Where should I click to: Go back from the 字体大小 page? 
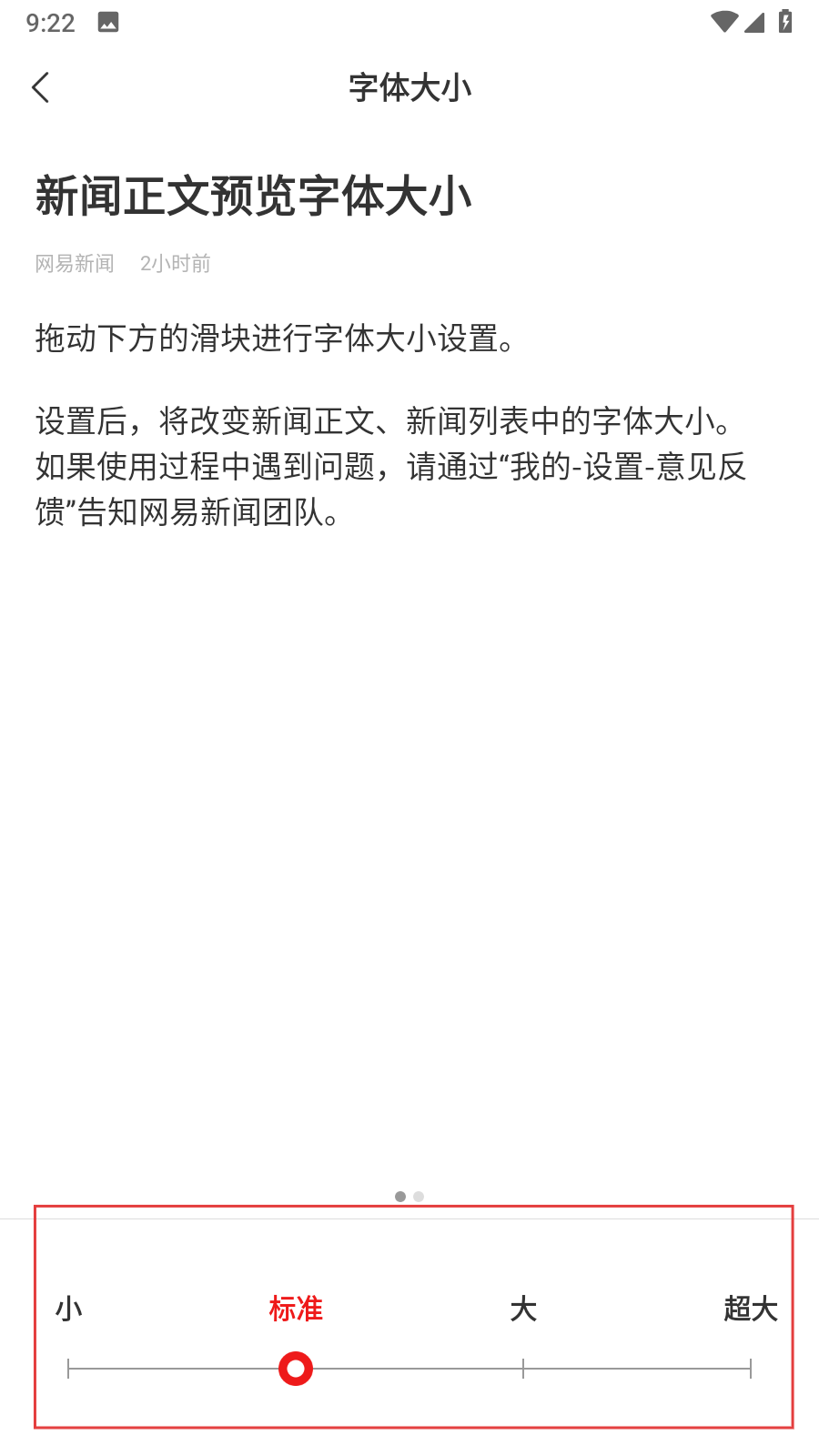(41, 87)
